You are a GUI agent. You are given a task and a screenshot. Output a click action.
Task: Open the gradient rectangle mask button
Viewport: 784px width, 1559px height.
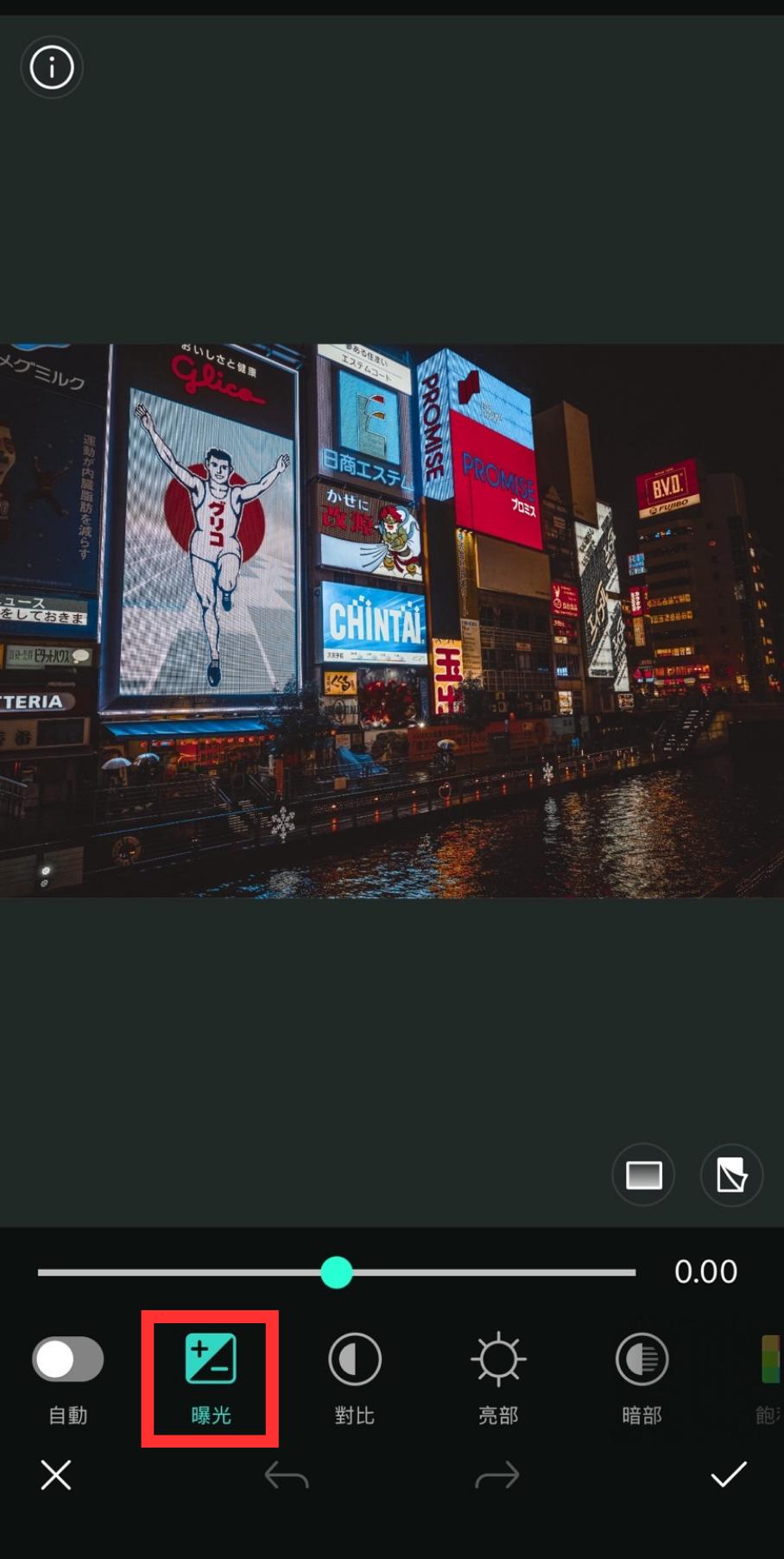pyautogui.click(x=643, y=1175)
